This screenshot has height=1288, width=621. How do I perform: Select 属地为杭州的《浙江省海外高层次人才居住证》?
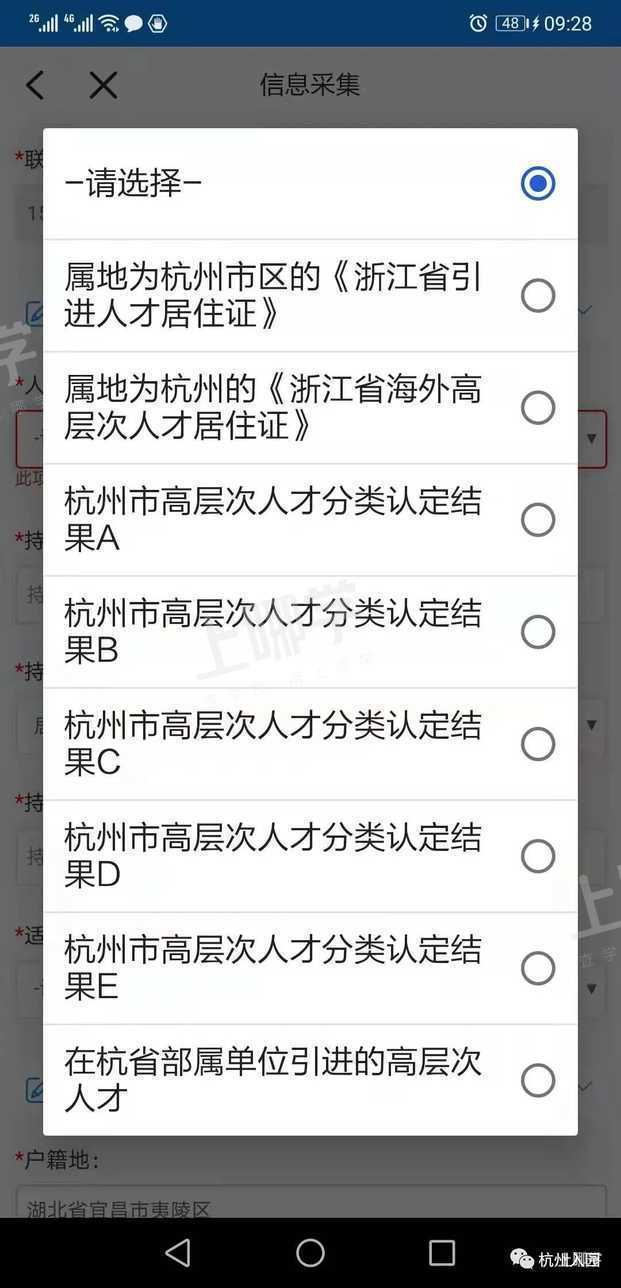[x=310, y=407]
